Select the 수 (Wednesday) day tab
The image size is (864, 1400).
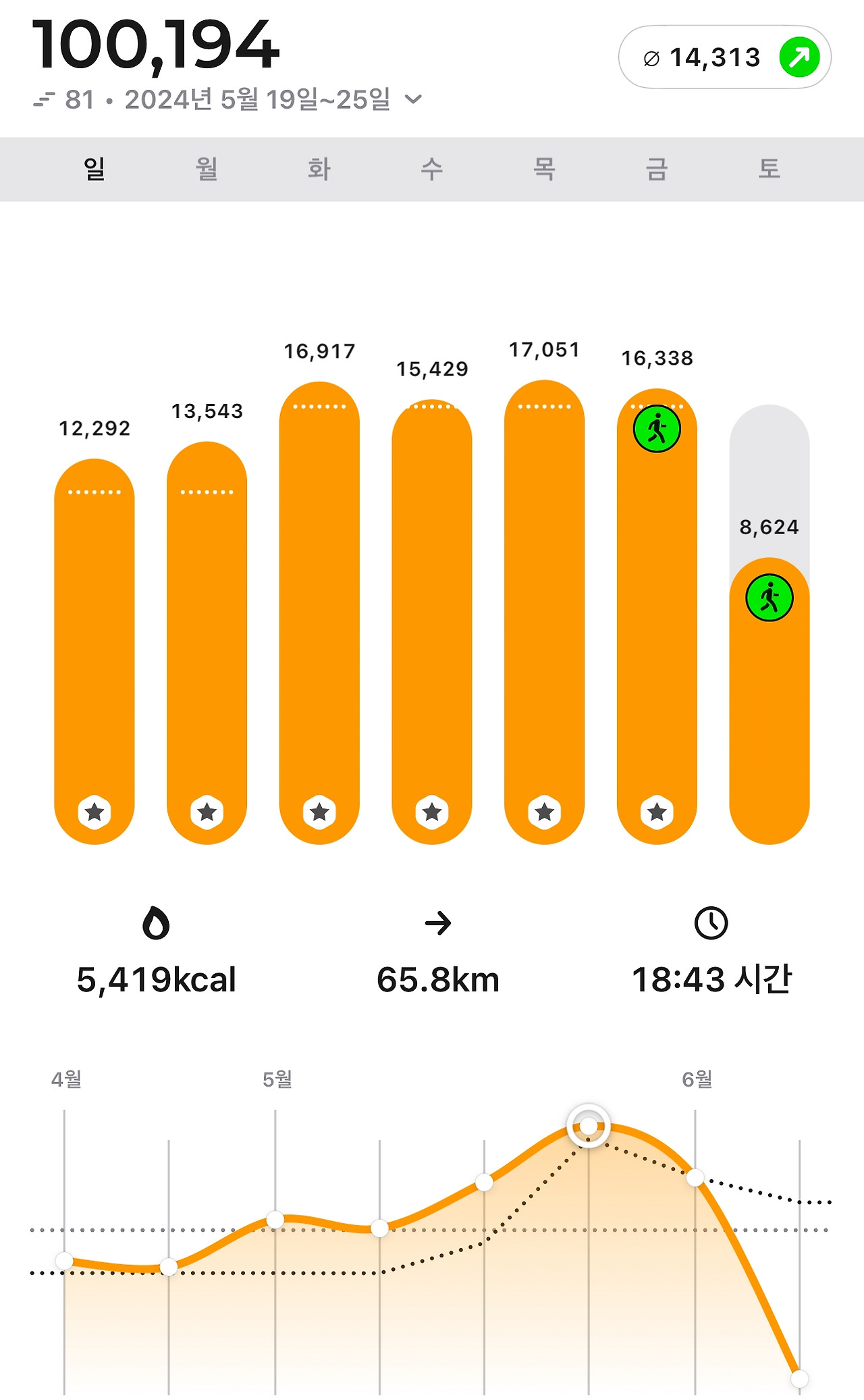coord(432,169)
